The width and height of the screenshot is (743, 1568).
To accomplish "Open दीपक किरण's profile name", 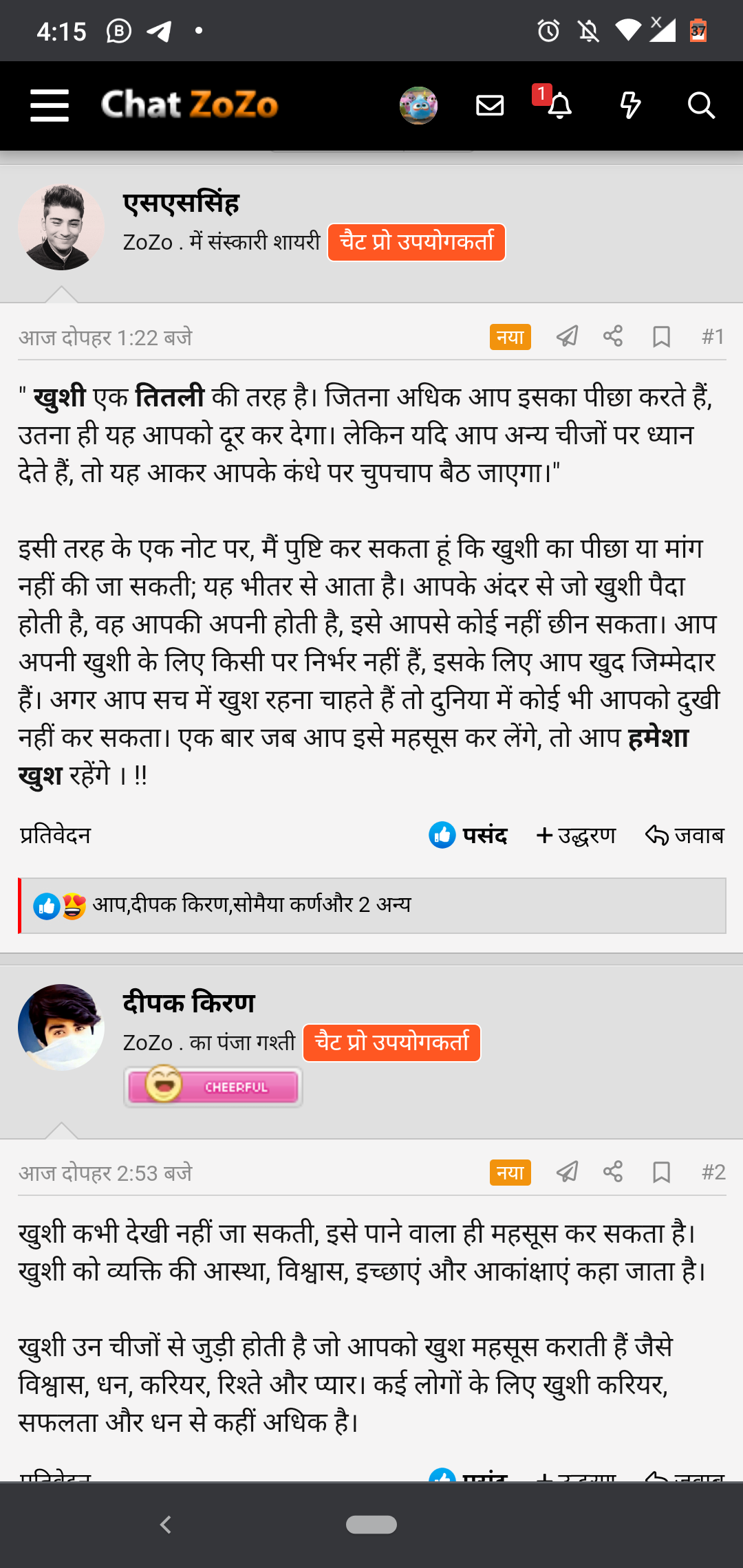I will 189,1003.
